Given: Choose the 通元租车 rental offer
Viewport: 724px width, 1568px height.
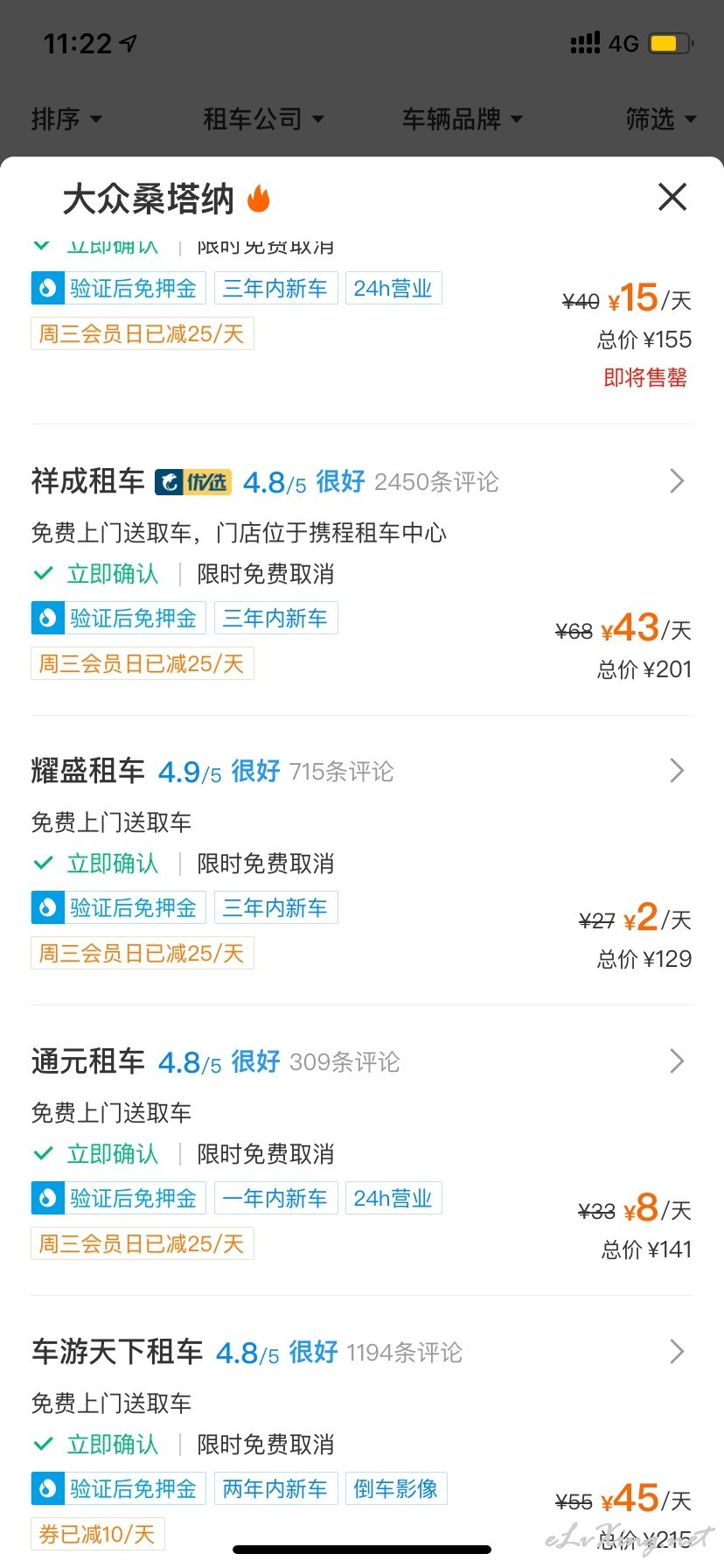Looking at the screenshot, I should 362,1151.
